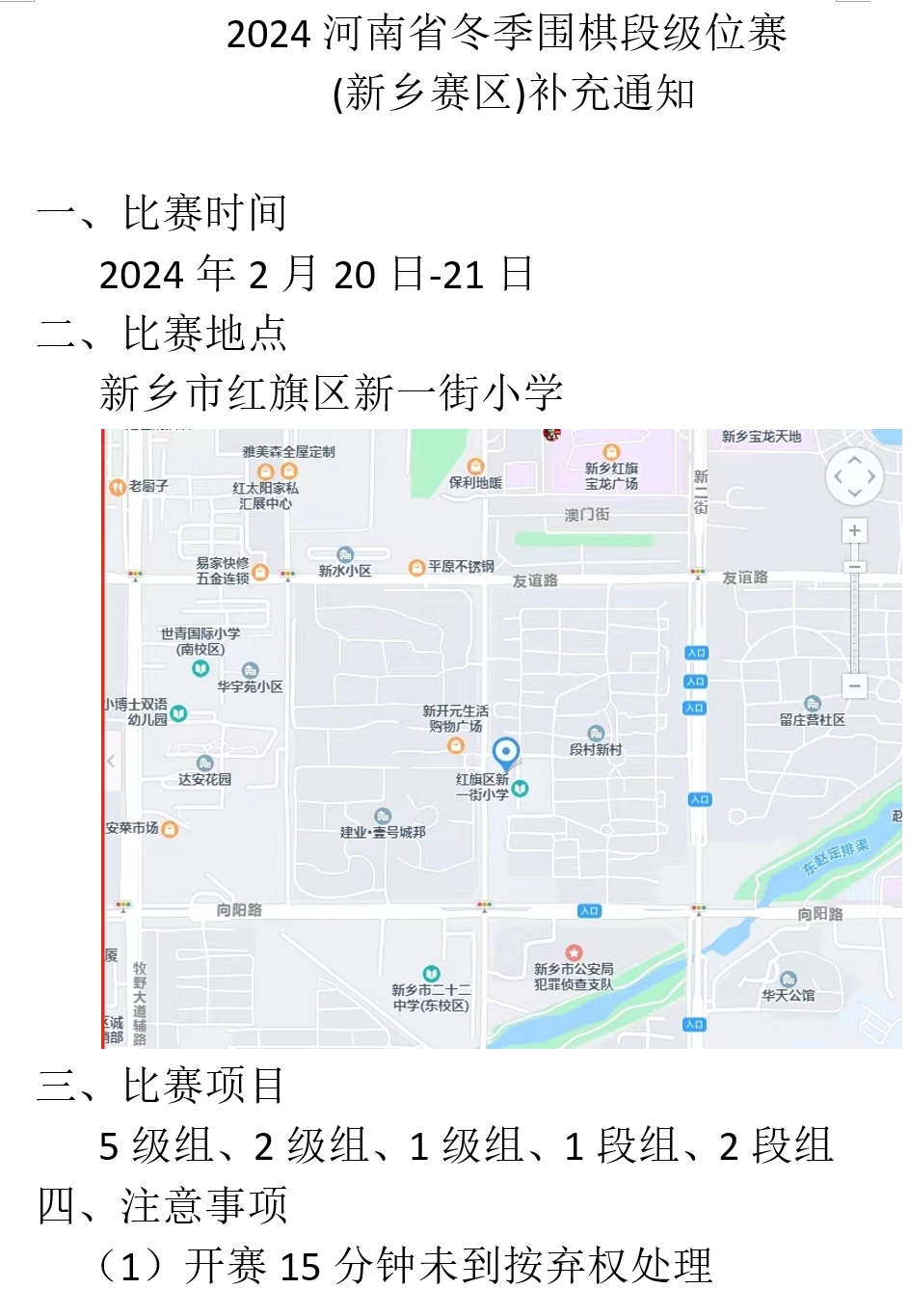Image resolution: width=909 pixels, height=1316 pixels.
Task: Select the 平原不锈钢 orange POI icon
Action: pos(417,567)
